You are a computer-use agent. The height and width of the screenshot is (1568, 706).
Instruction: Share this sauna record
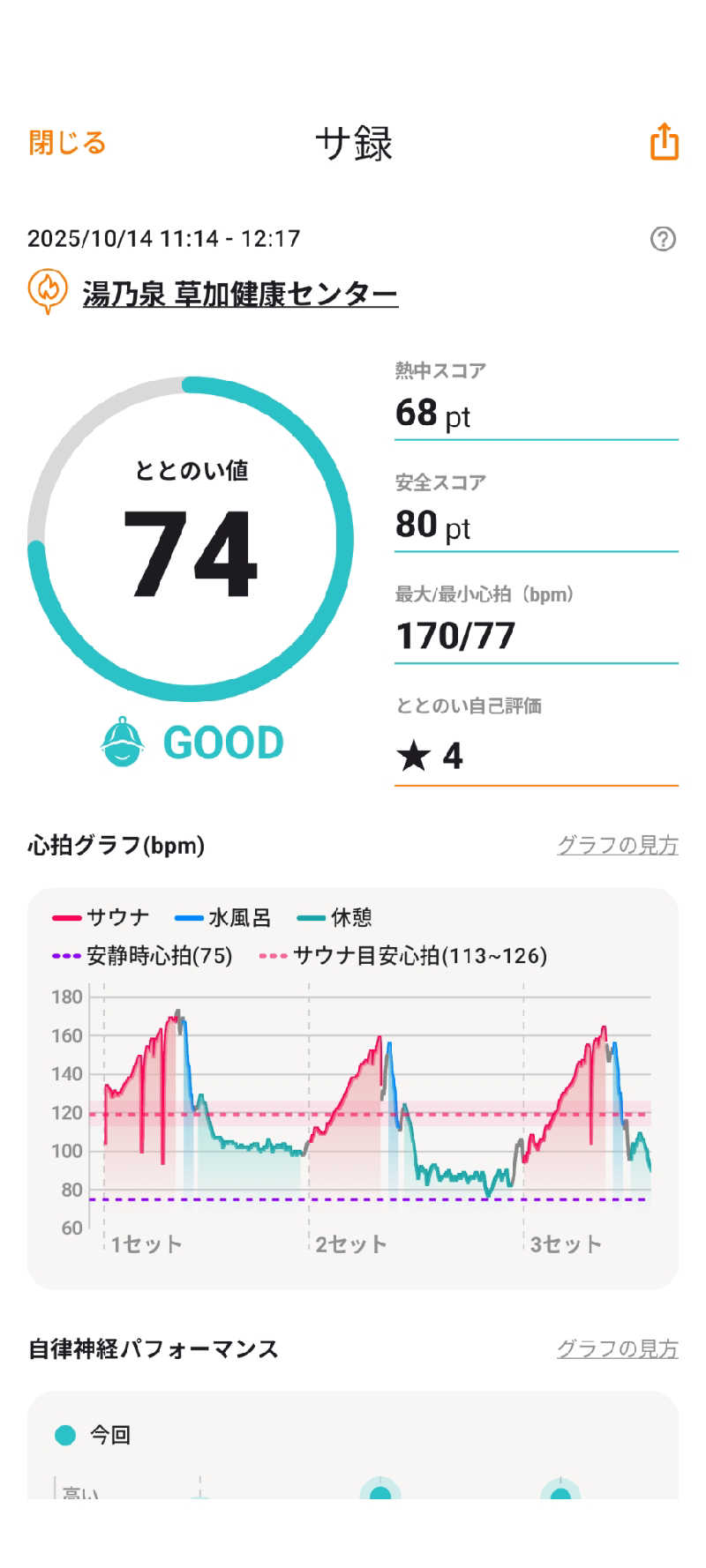point(665,141)
